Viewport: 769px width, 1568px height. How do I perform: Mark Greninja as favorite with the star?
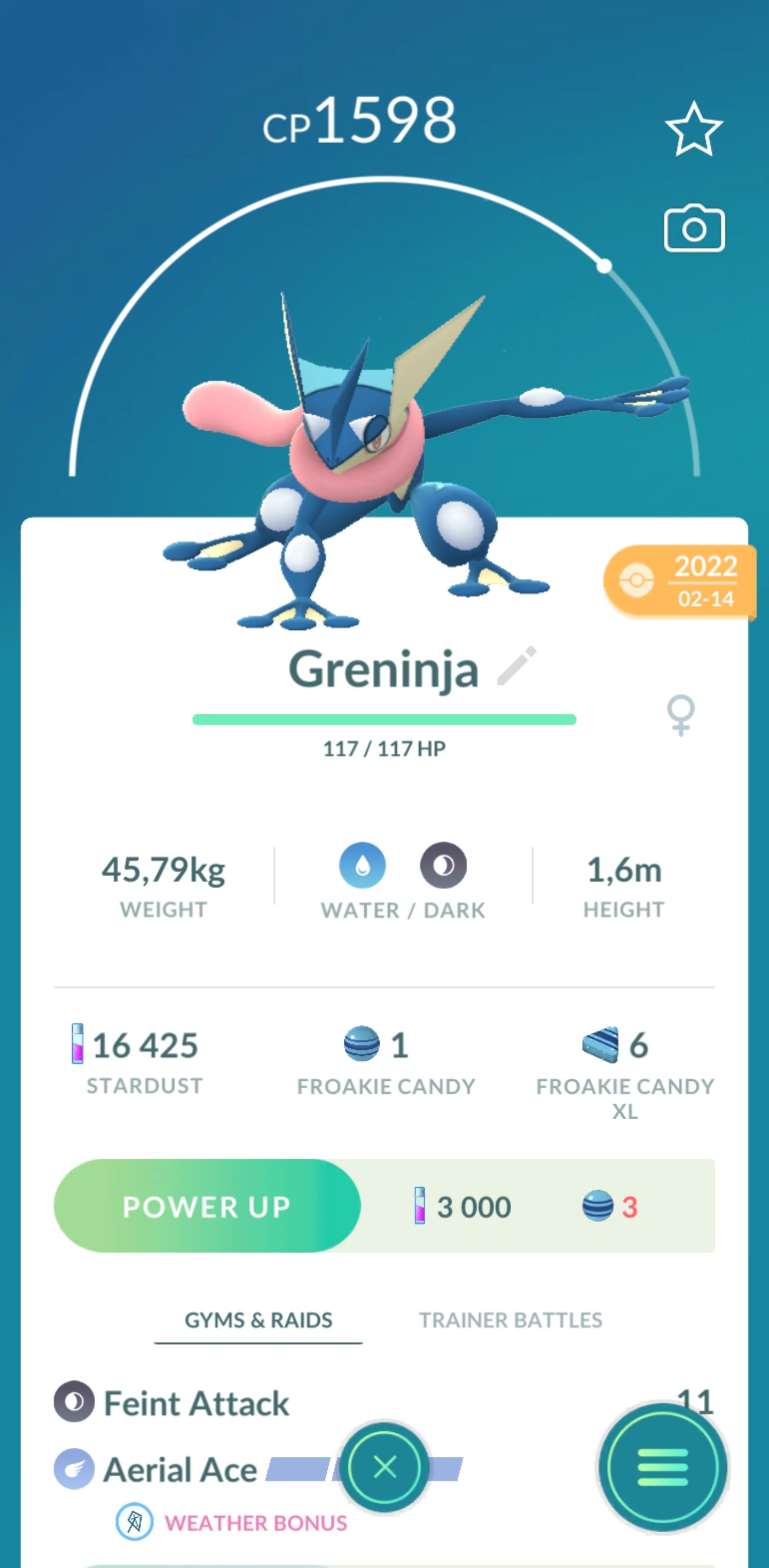pos(694,129)
